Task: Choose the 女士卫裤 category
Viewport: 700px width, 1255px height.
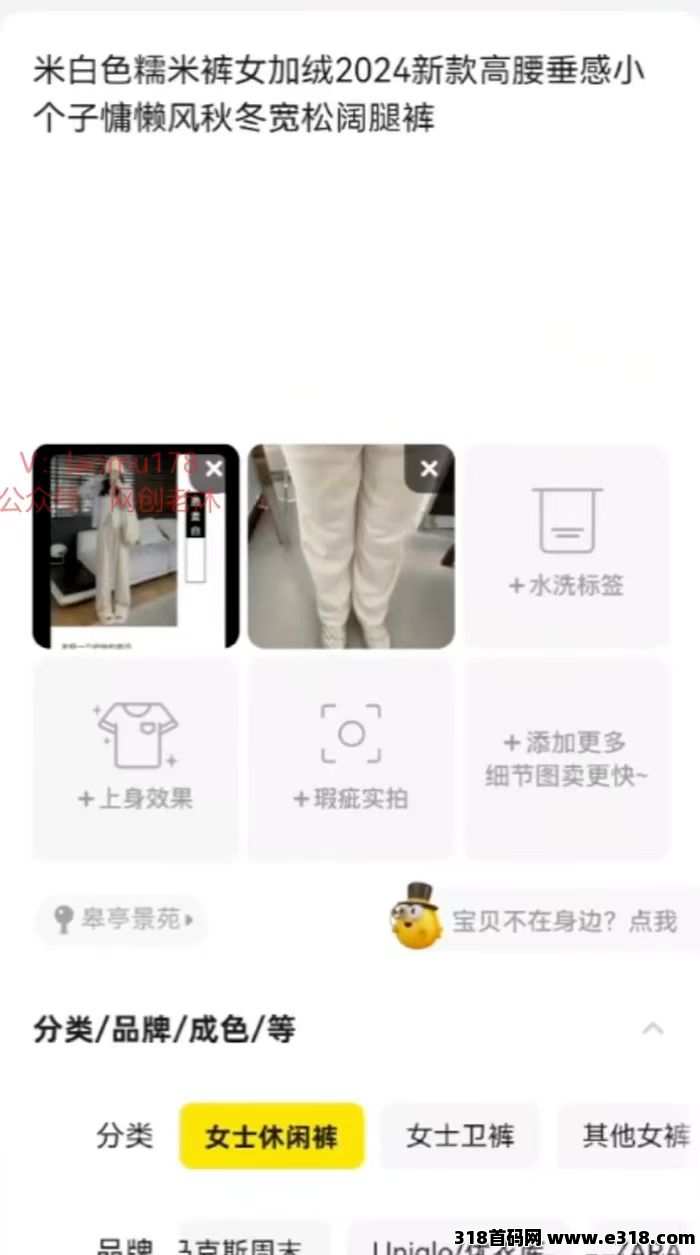Action: (460, 1136)
